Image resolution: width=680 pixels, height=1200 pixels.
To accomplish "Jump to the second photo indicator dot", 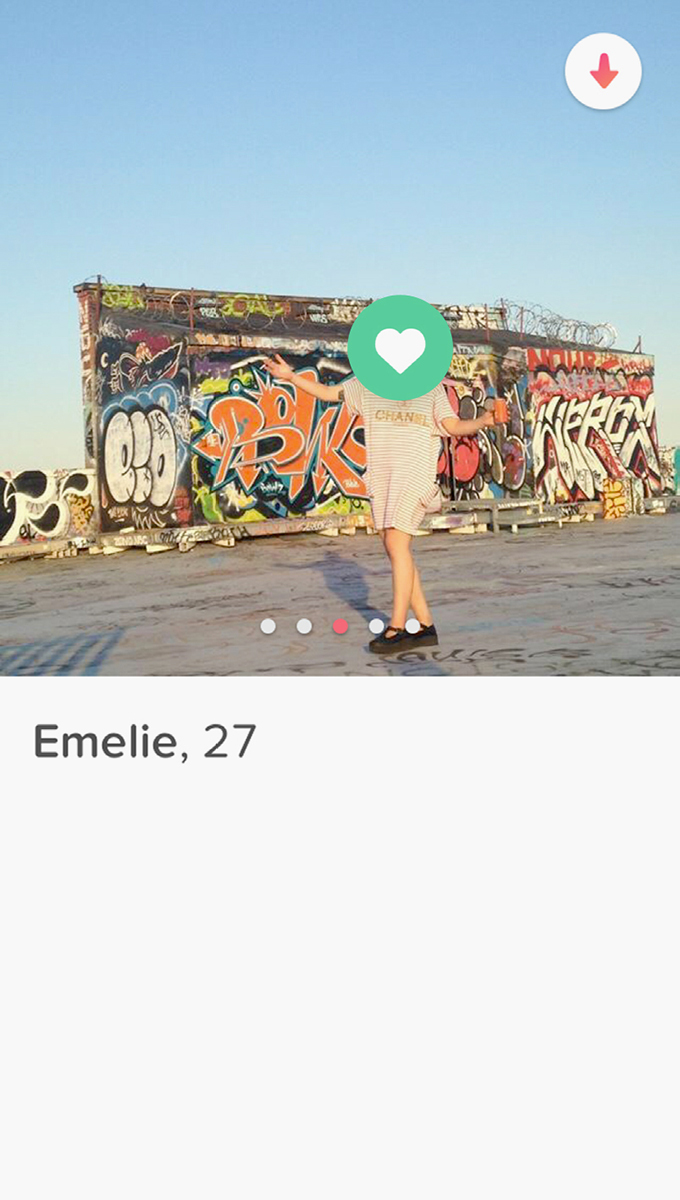I will click(304, 626).
